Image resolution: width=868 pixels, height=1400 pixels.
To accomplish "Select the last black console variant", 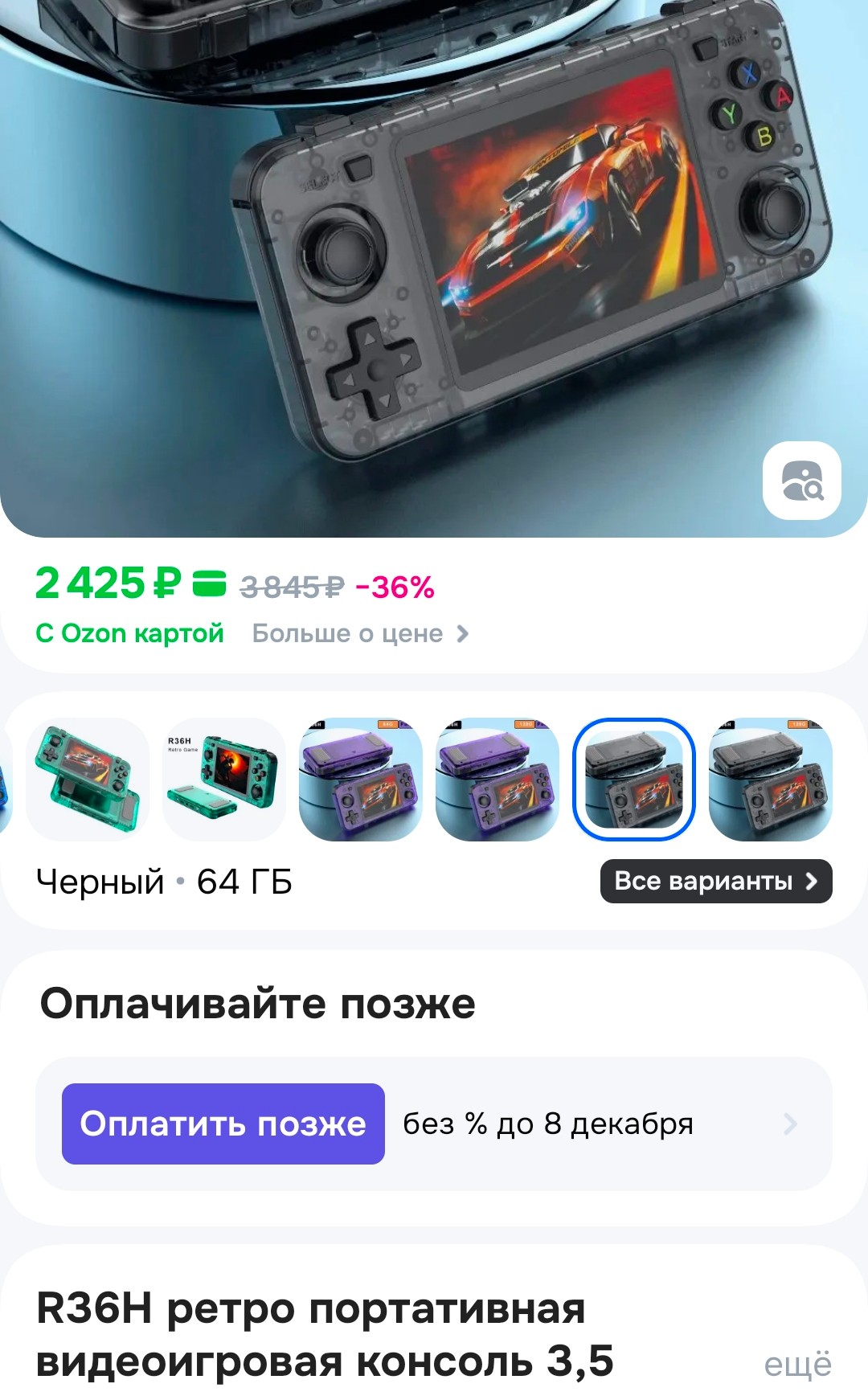I will click(771, 780).
